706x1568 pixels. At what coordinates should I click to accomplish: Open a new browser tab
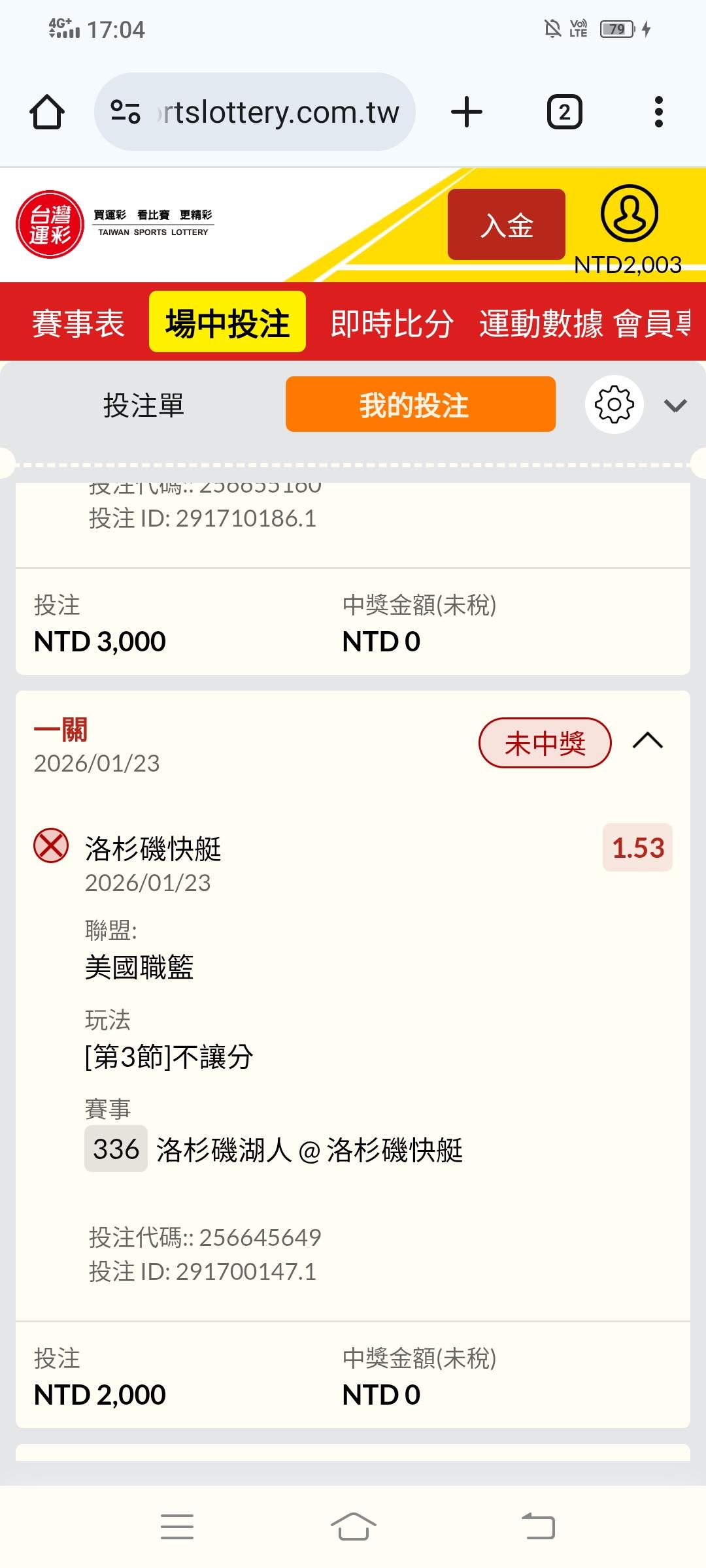click(x=467, y=112)
